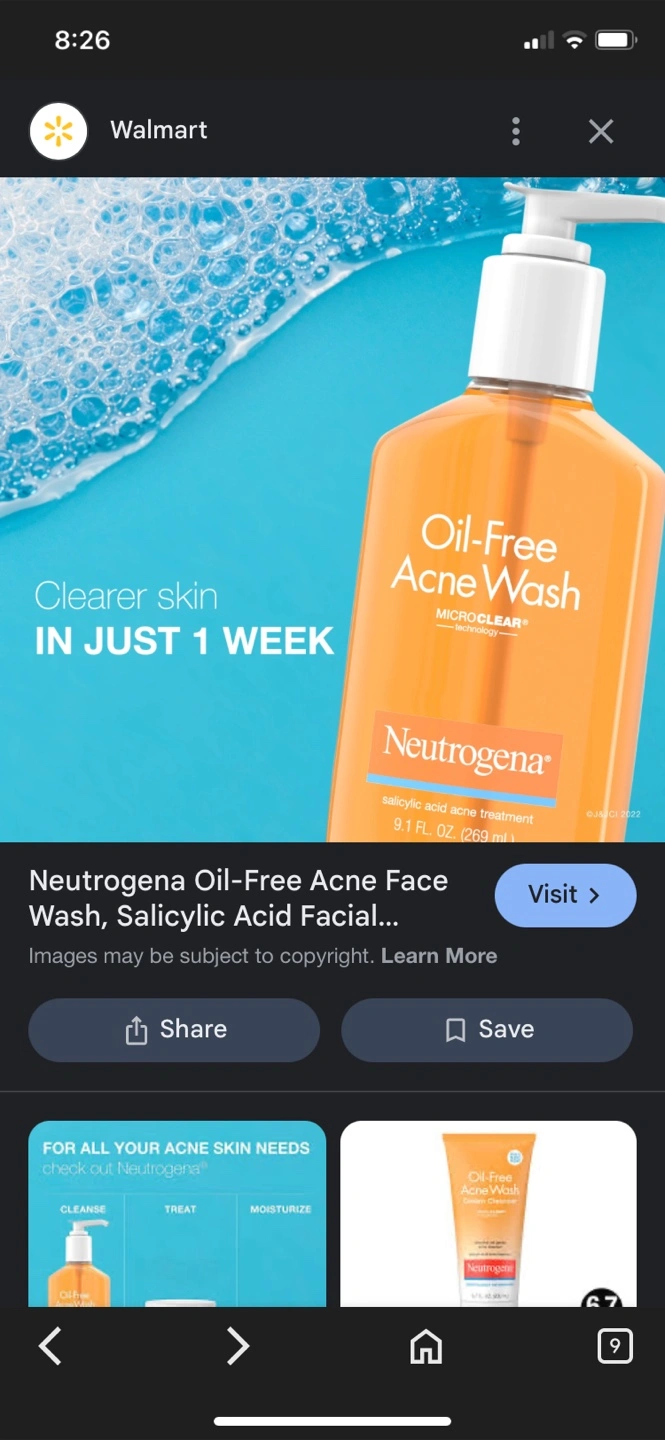Go back to the previous page
Image resolution: width=665 pixels, height=1440 pixels.
click(x=51, y=1346)
